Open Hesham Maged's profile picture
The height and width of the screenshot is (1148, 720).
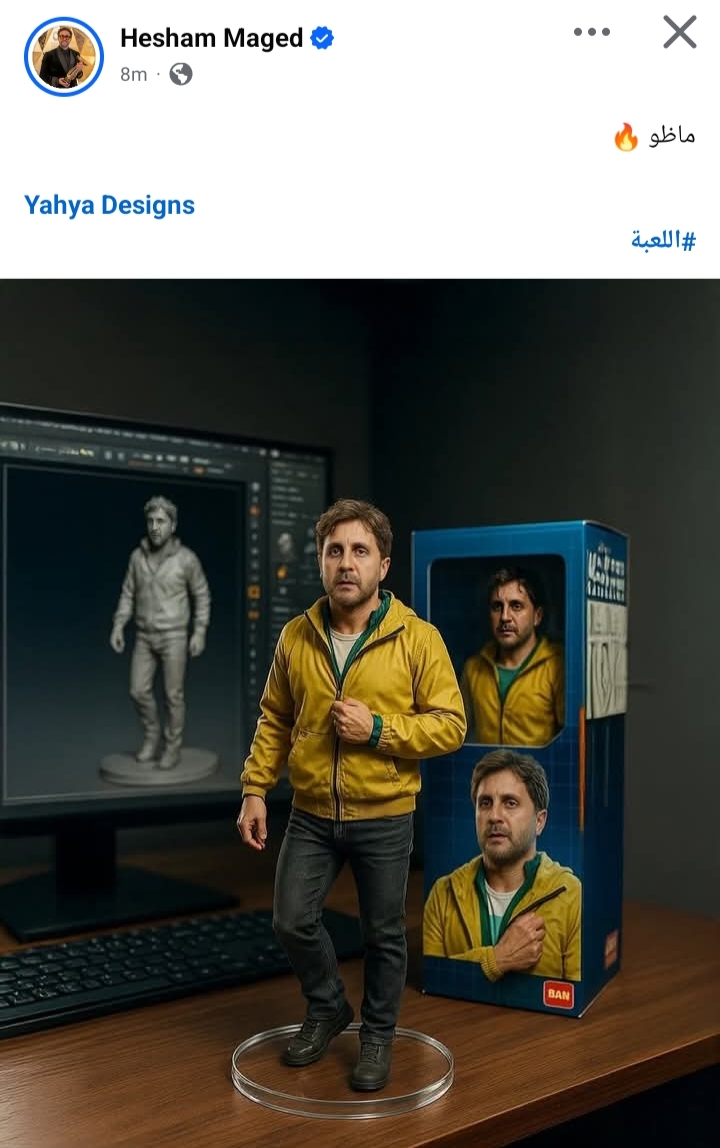pyautogui.click(x=63, y=56)
